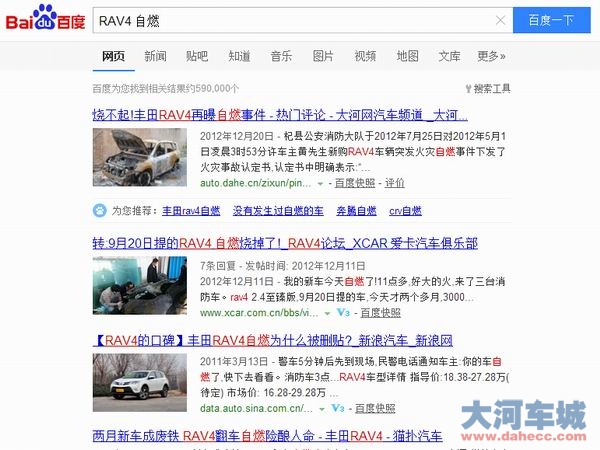Switch to the 图片 tab
This screenshot has height=450, width=600.
point(323,56)
